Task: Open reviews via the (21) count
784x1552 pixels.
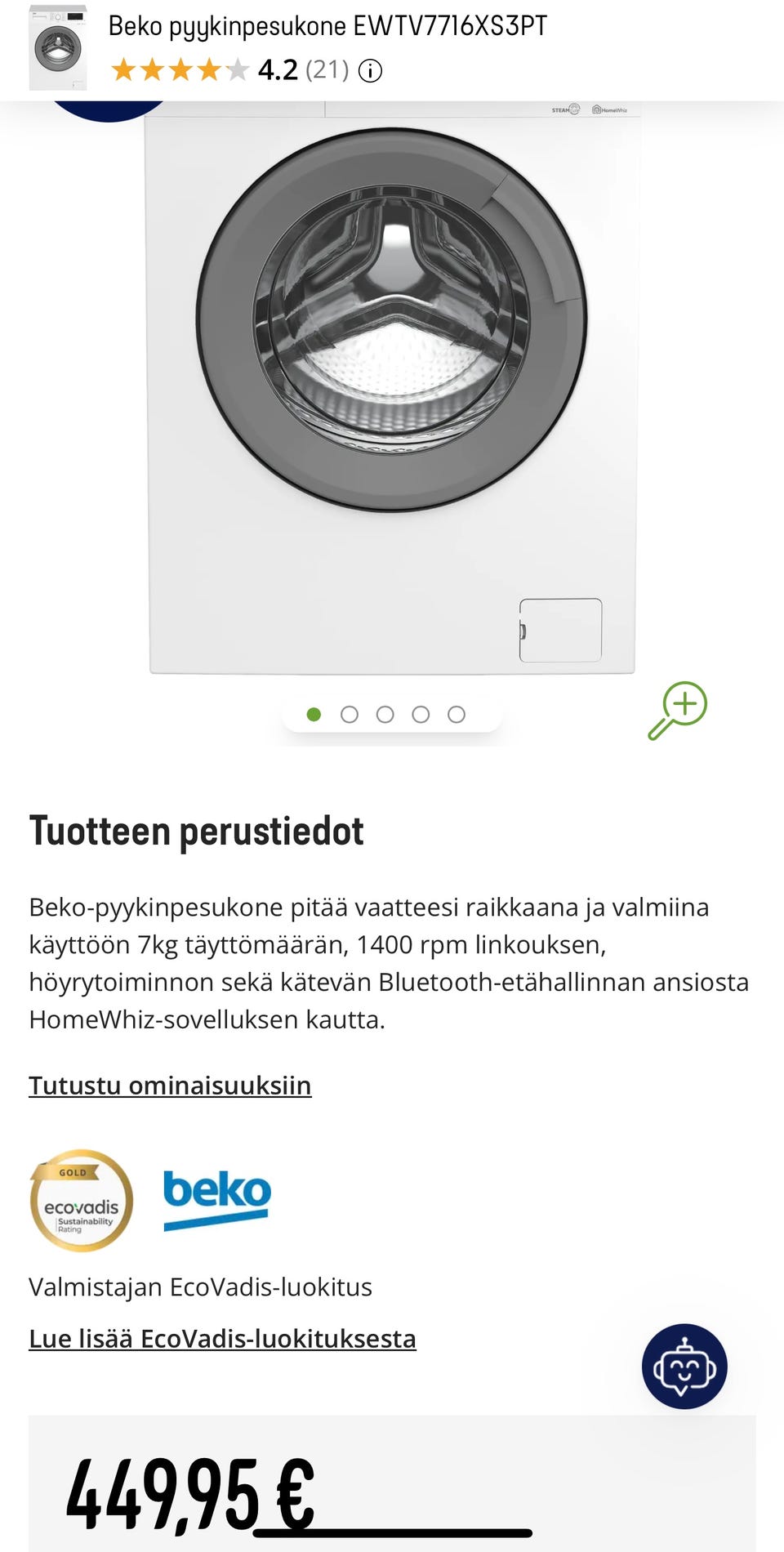Action: [x=326, y=70]
